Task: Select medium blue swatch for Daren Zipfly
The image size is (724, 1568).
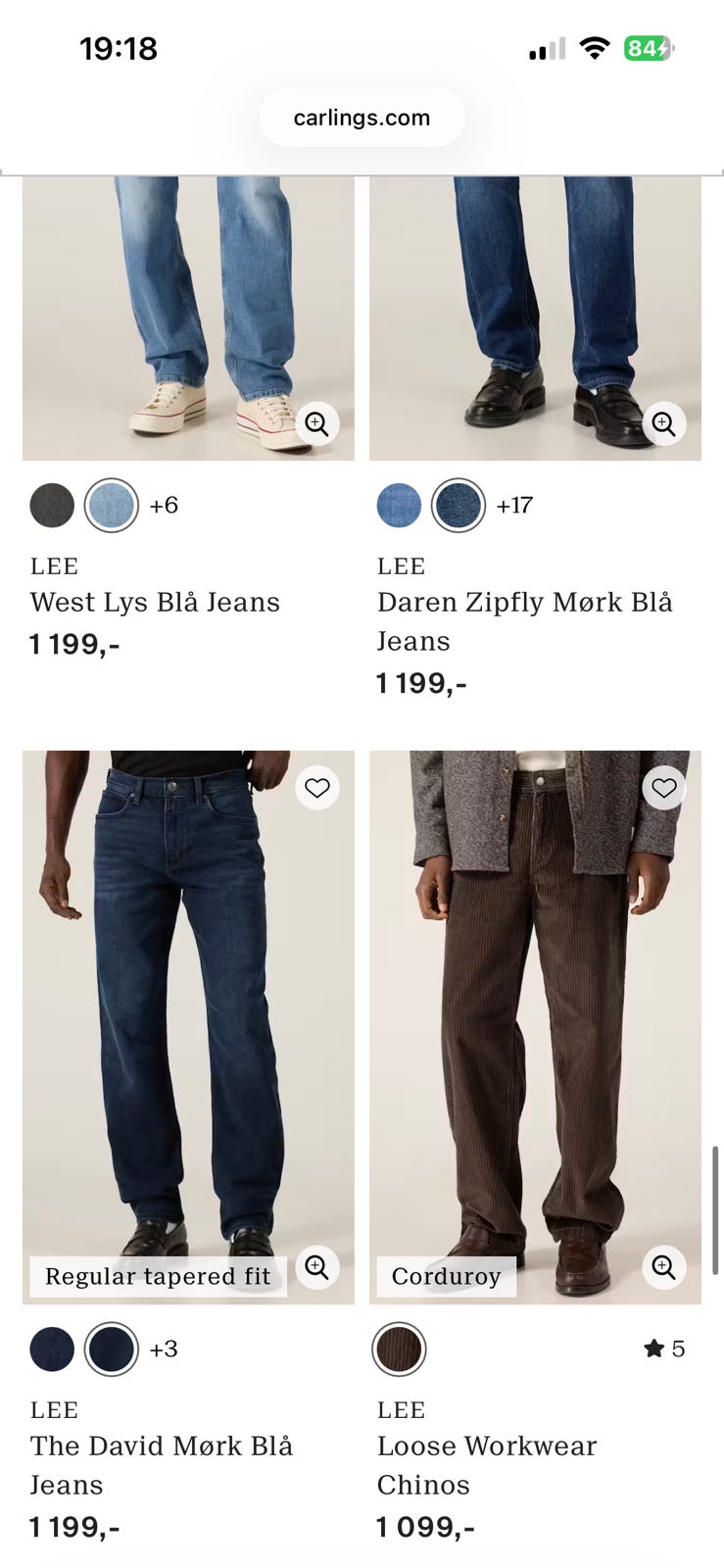Action: click(x=399, y=506)
